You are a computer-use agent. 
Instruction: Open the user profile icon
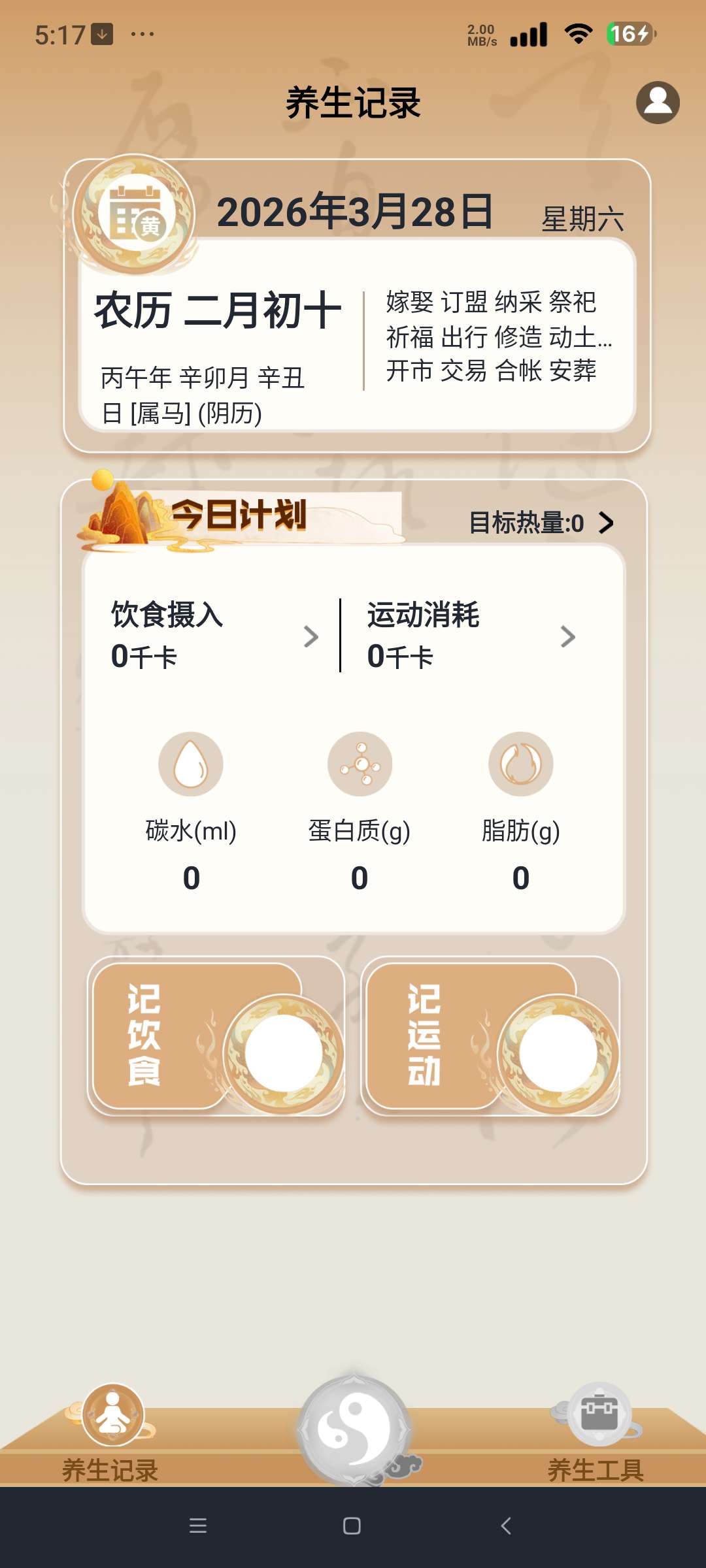658,103
